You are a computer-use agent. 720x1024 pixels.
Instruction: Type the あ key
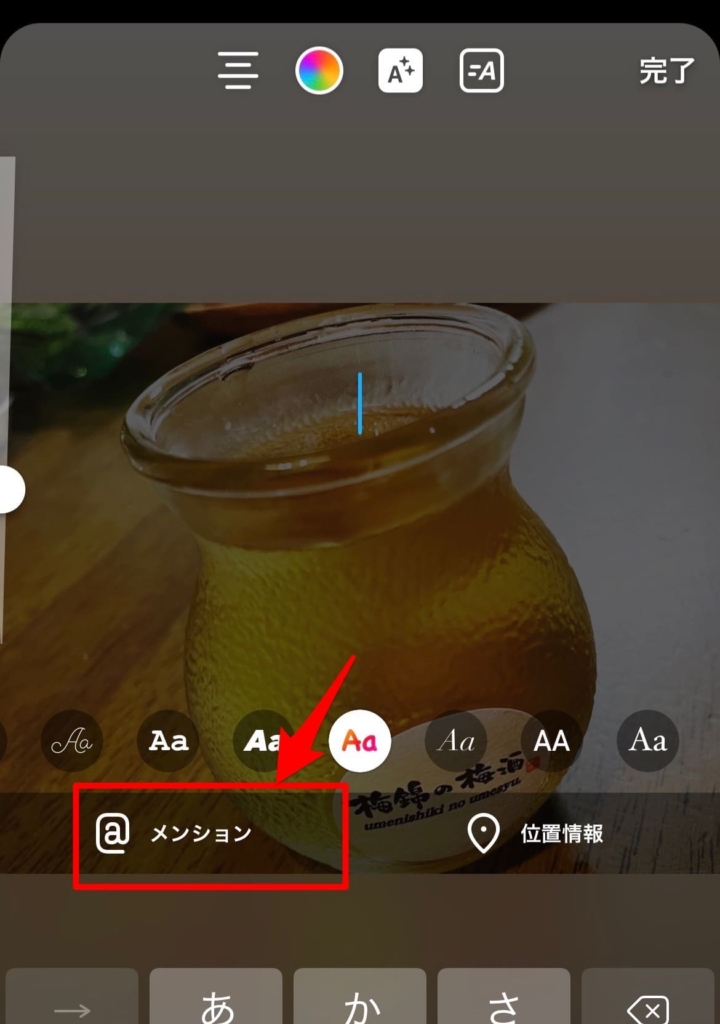(x=216, y=1005)
